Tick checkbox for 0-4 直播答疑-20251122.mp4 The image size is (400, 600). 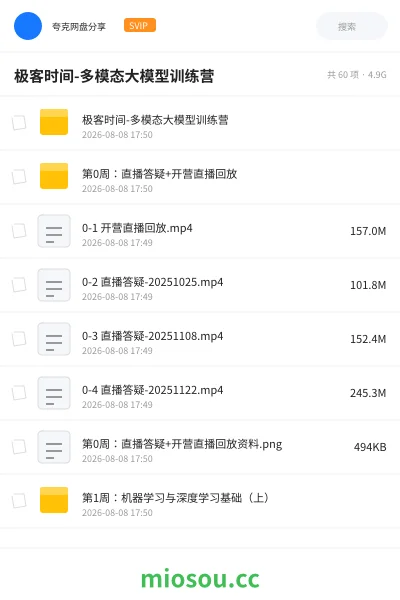pyautogui.click(x=19, y=393)
